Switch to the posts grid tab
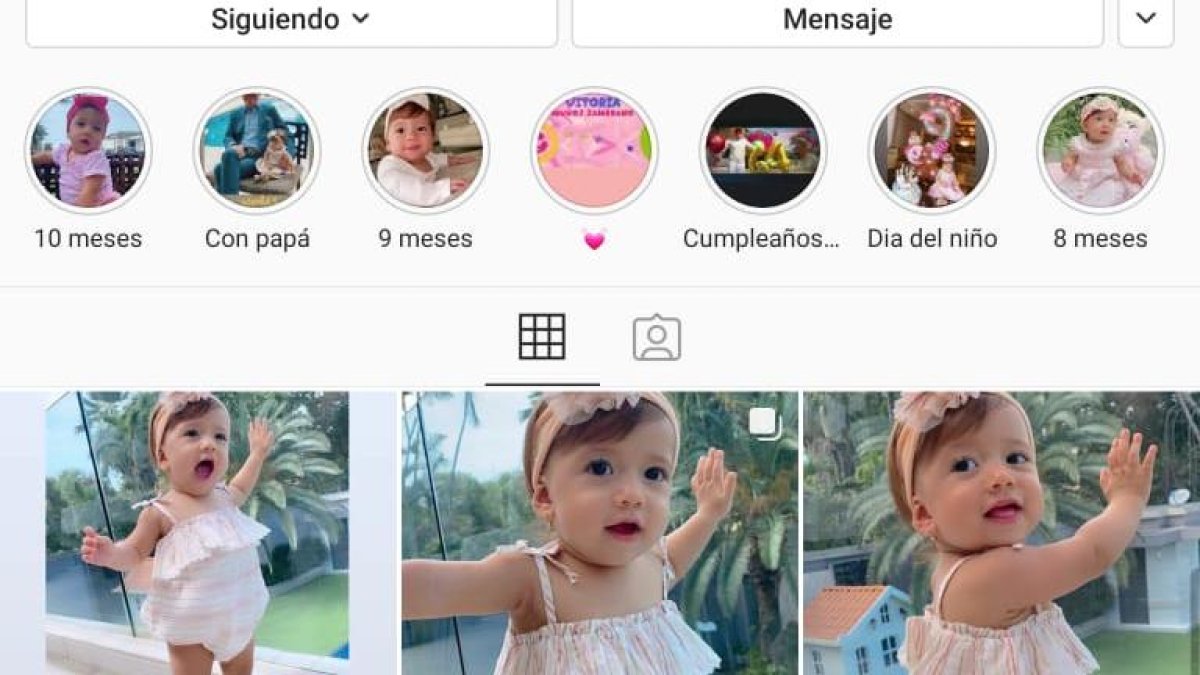 coord(542,338)
